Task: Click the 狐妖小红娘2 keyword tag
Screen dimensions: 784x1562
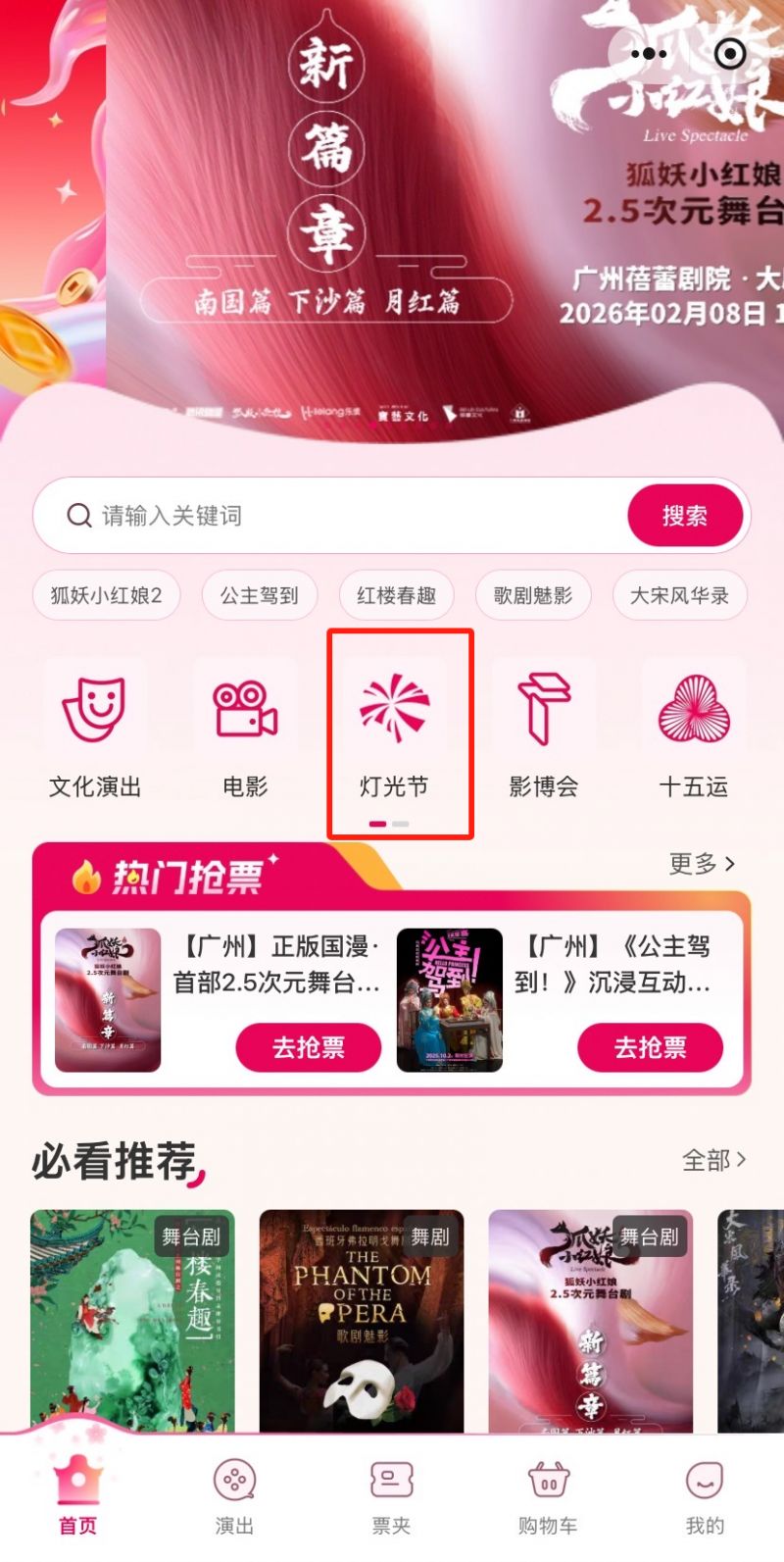Action: coord(106,595)
